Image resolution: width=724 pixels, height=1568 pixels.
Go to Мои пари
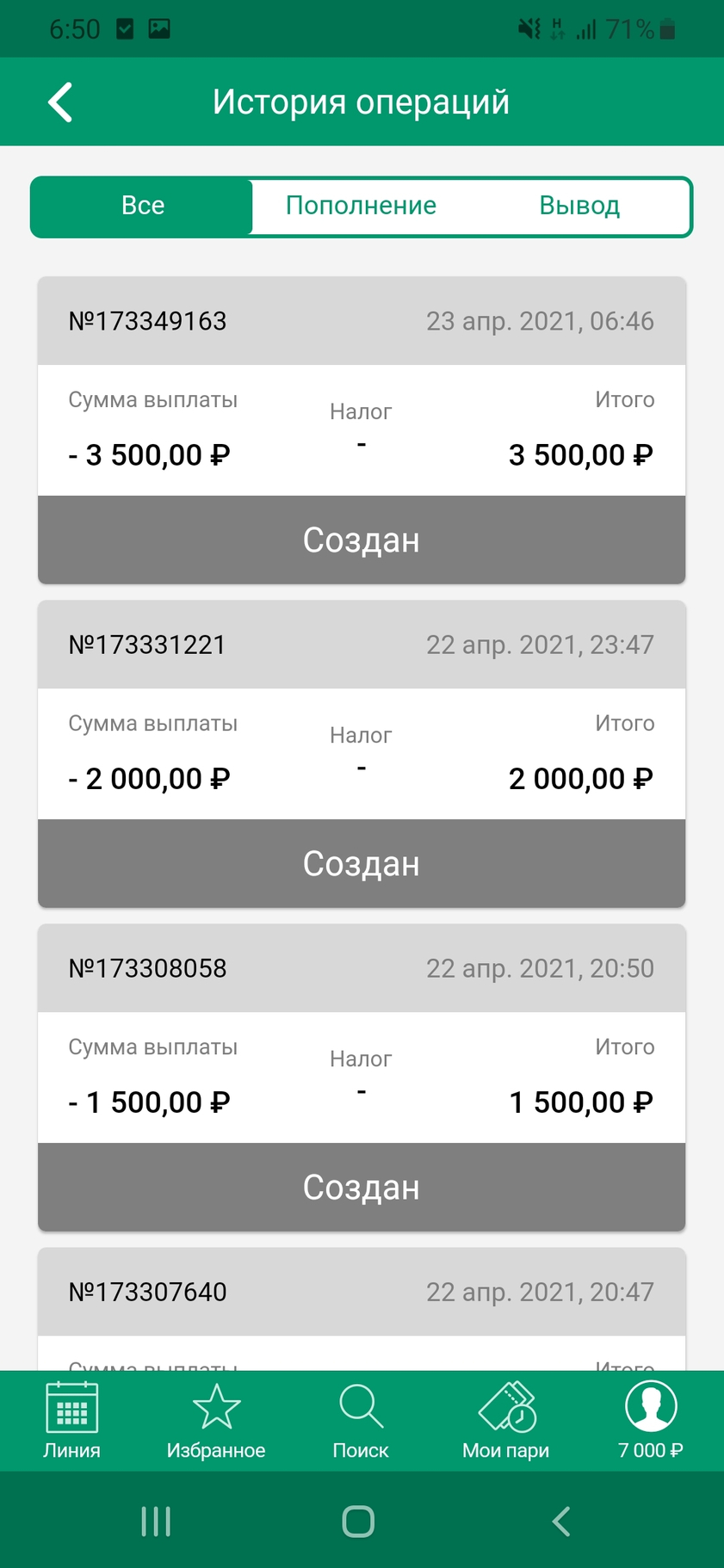[506, 1422]
